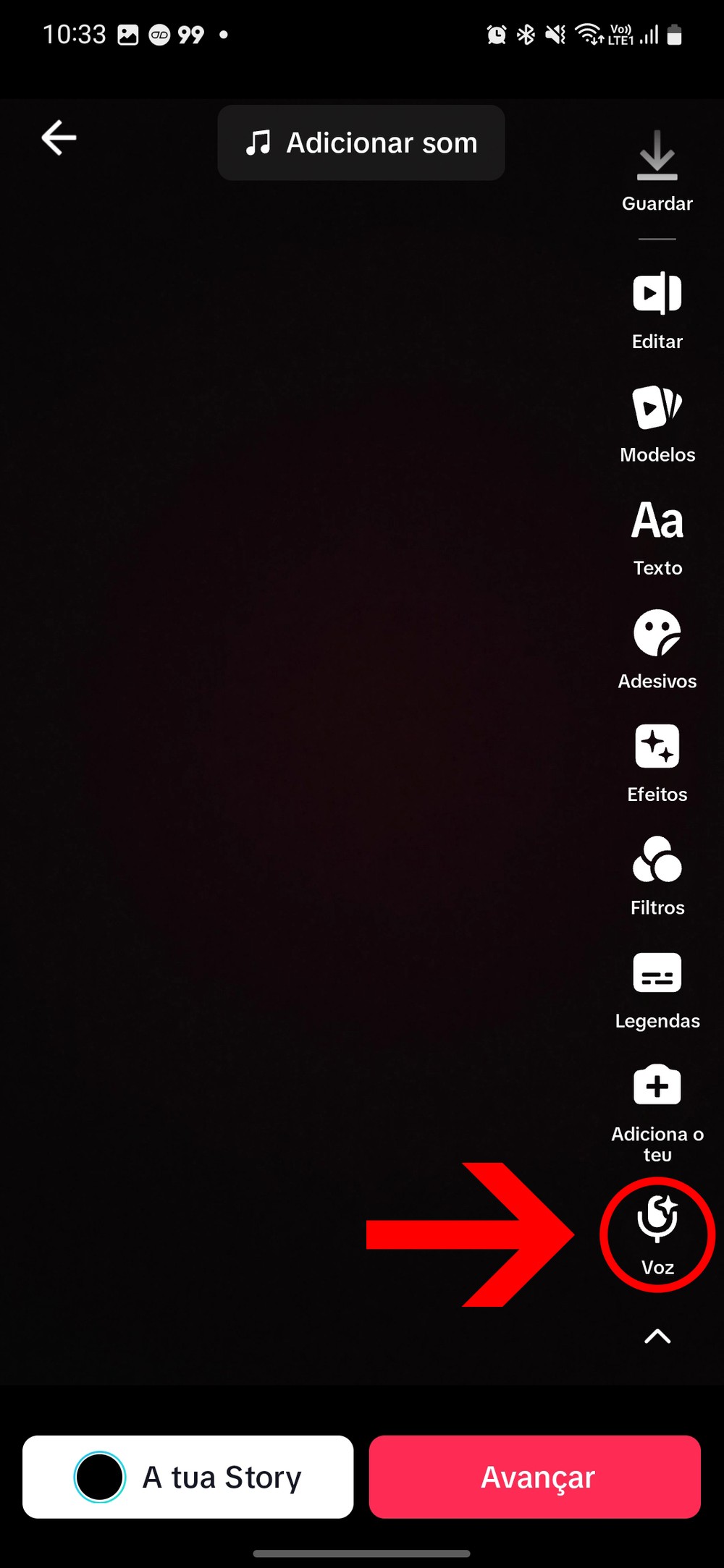Save the video with Guardar

click(x=657, y=171)
